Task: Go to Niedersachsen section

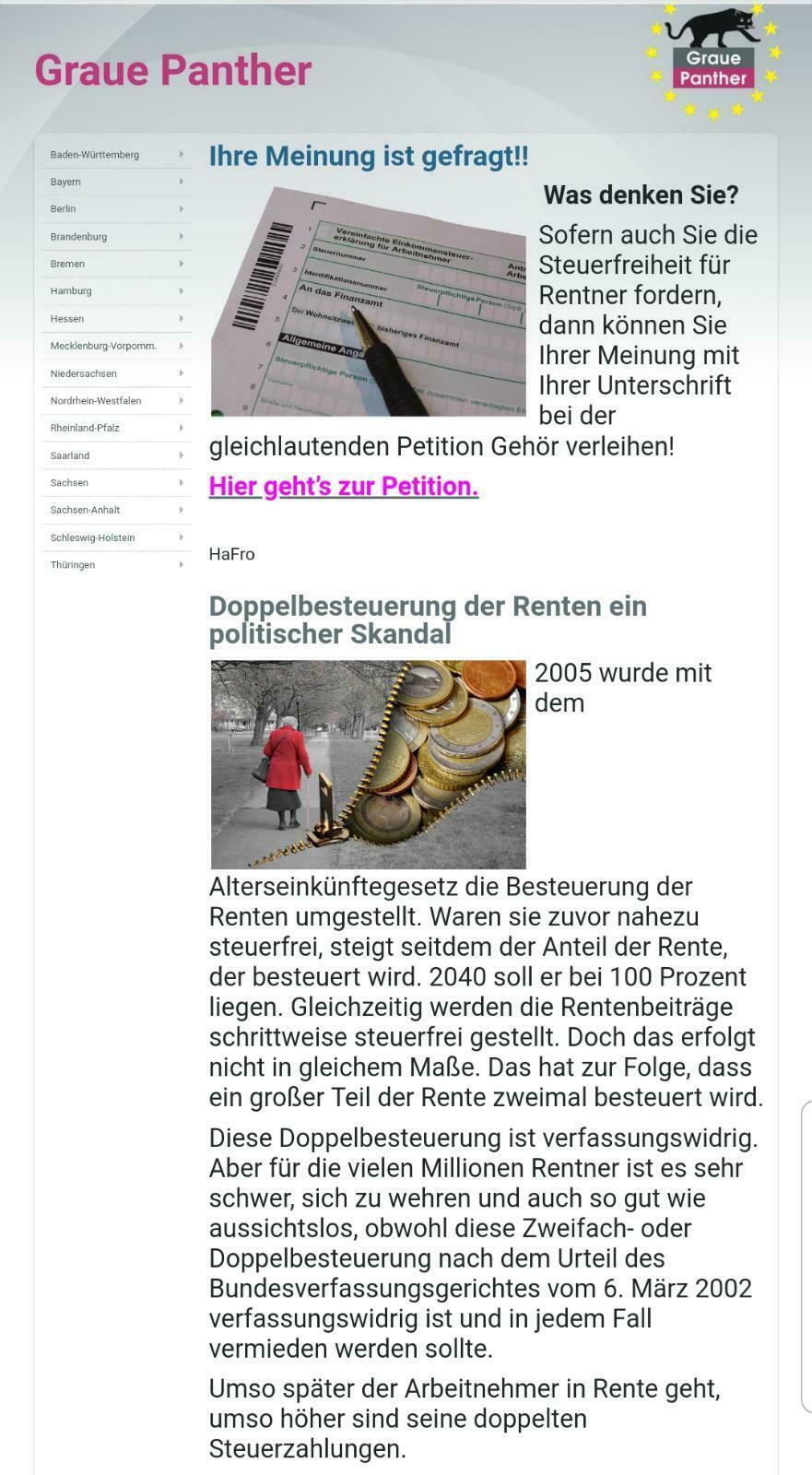Action: click(84, 373)
